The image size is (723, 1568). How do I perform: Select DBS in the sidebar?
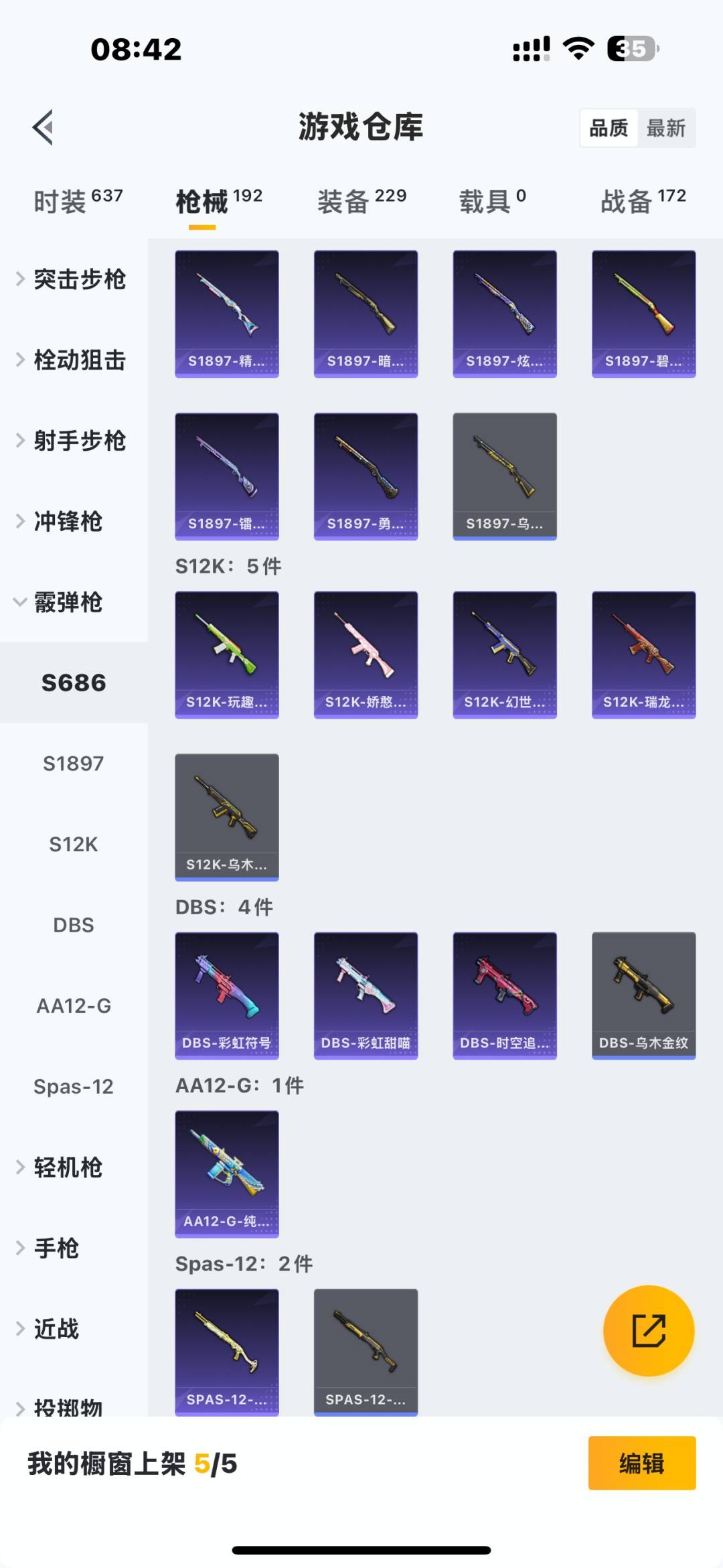tap(74, 925)
